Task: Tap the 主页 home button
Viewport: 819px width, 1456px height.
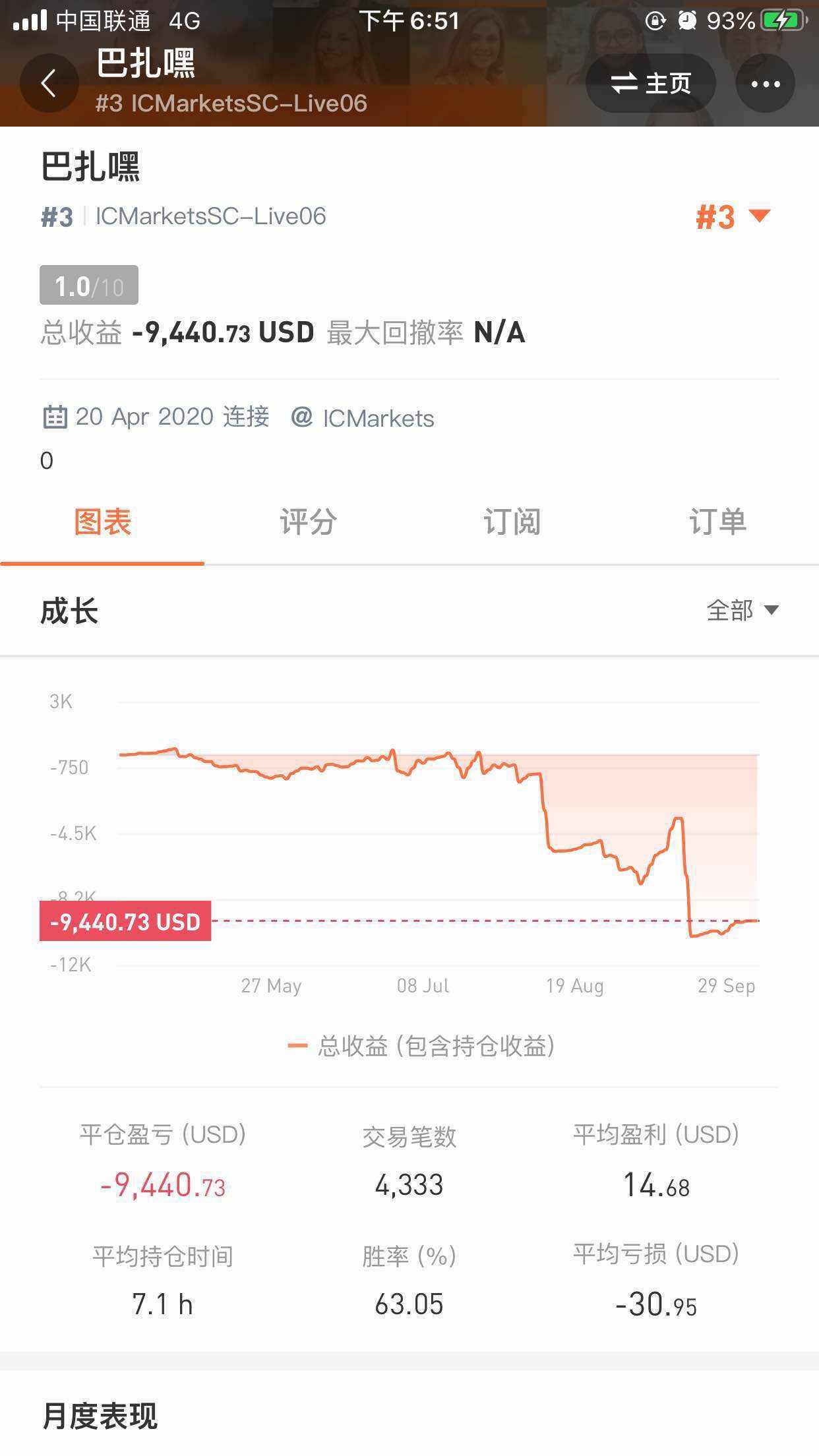Action: click(x=650, y=84)
